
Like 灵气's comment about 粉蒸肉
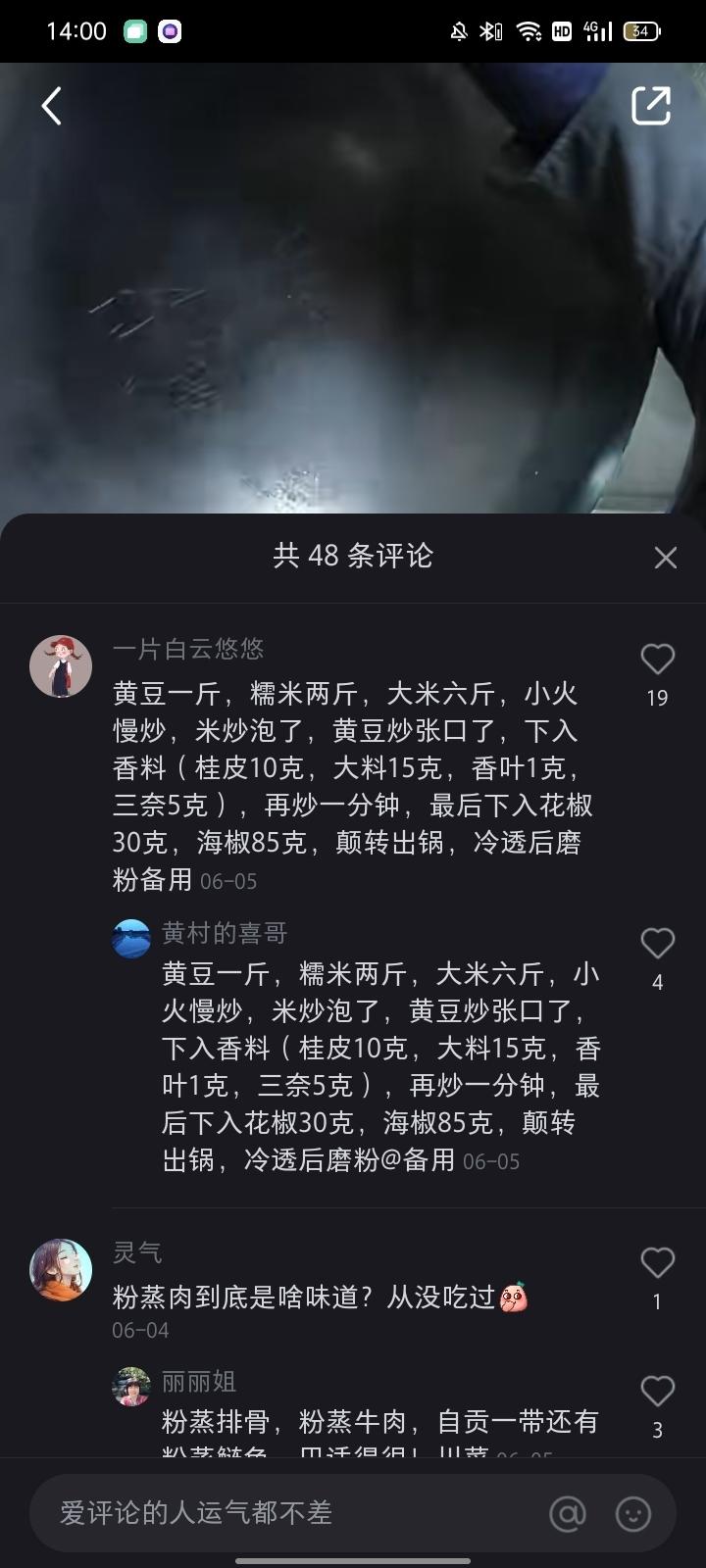pyautogui.click(x=657, y=1263)
